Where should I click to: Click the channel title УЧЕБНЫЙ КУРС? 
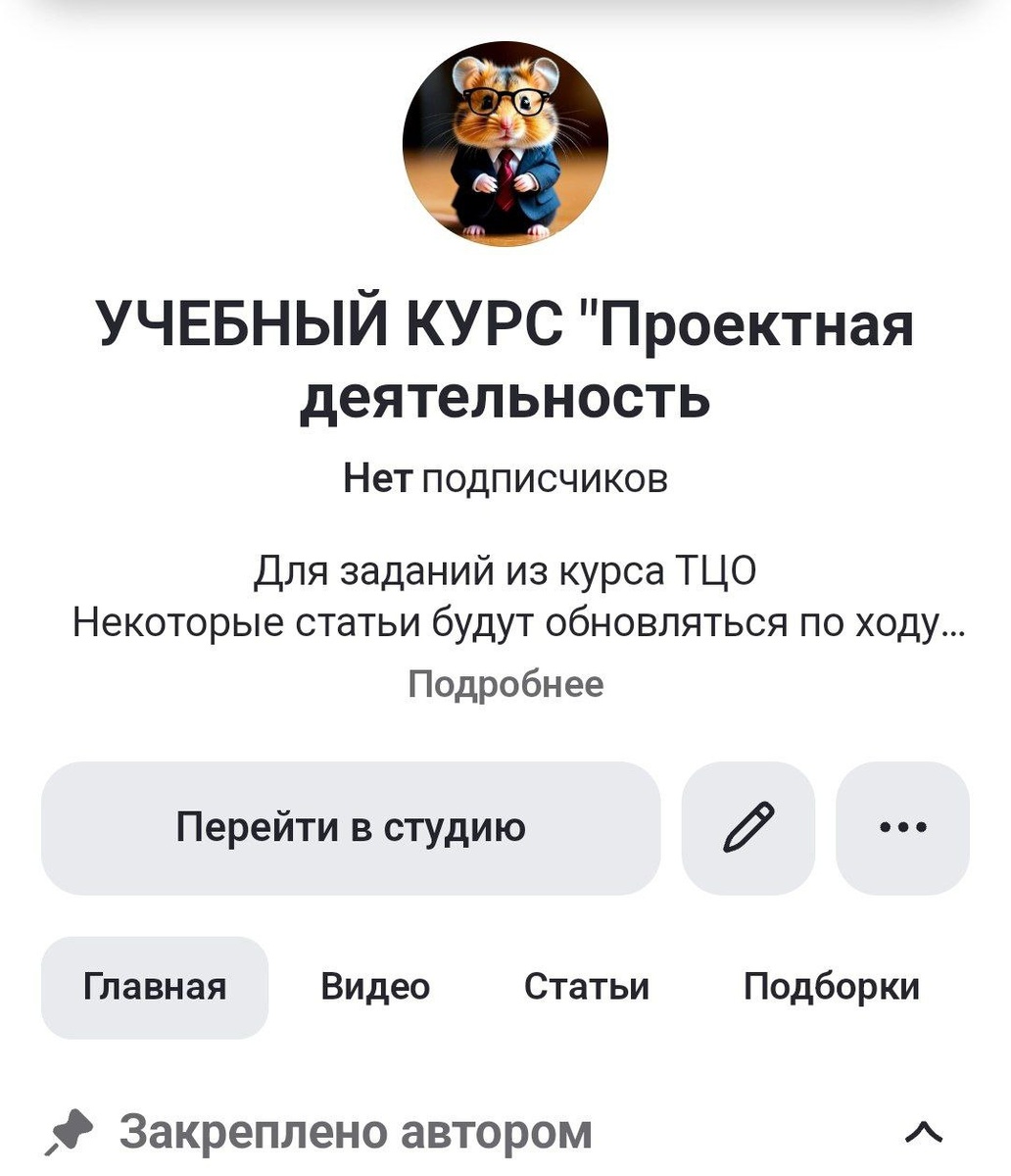(505, 328)
